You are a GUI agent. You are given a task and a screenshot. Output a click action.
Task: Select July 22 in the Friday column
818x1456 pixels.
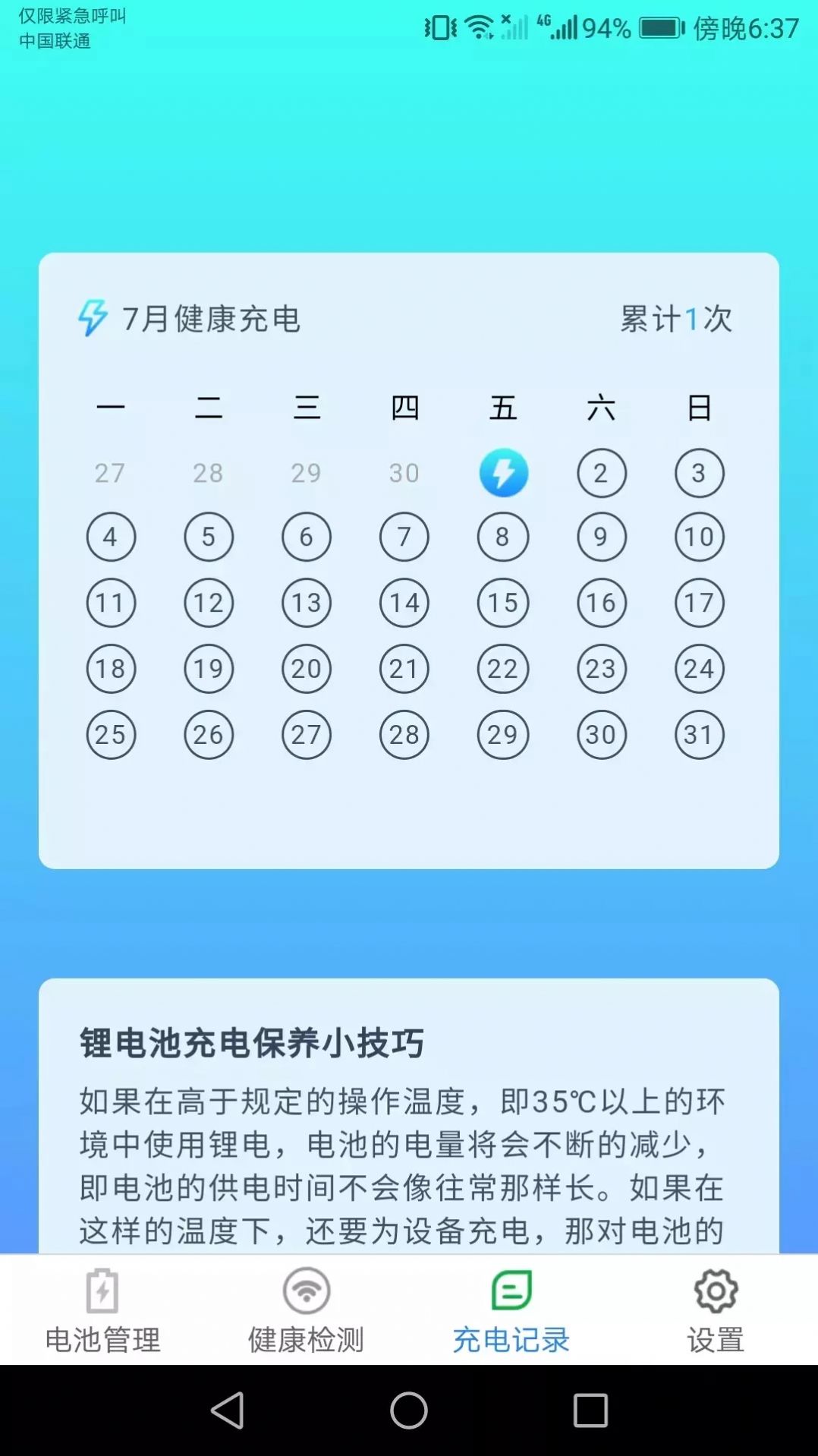click(x=503, y=669)
